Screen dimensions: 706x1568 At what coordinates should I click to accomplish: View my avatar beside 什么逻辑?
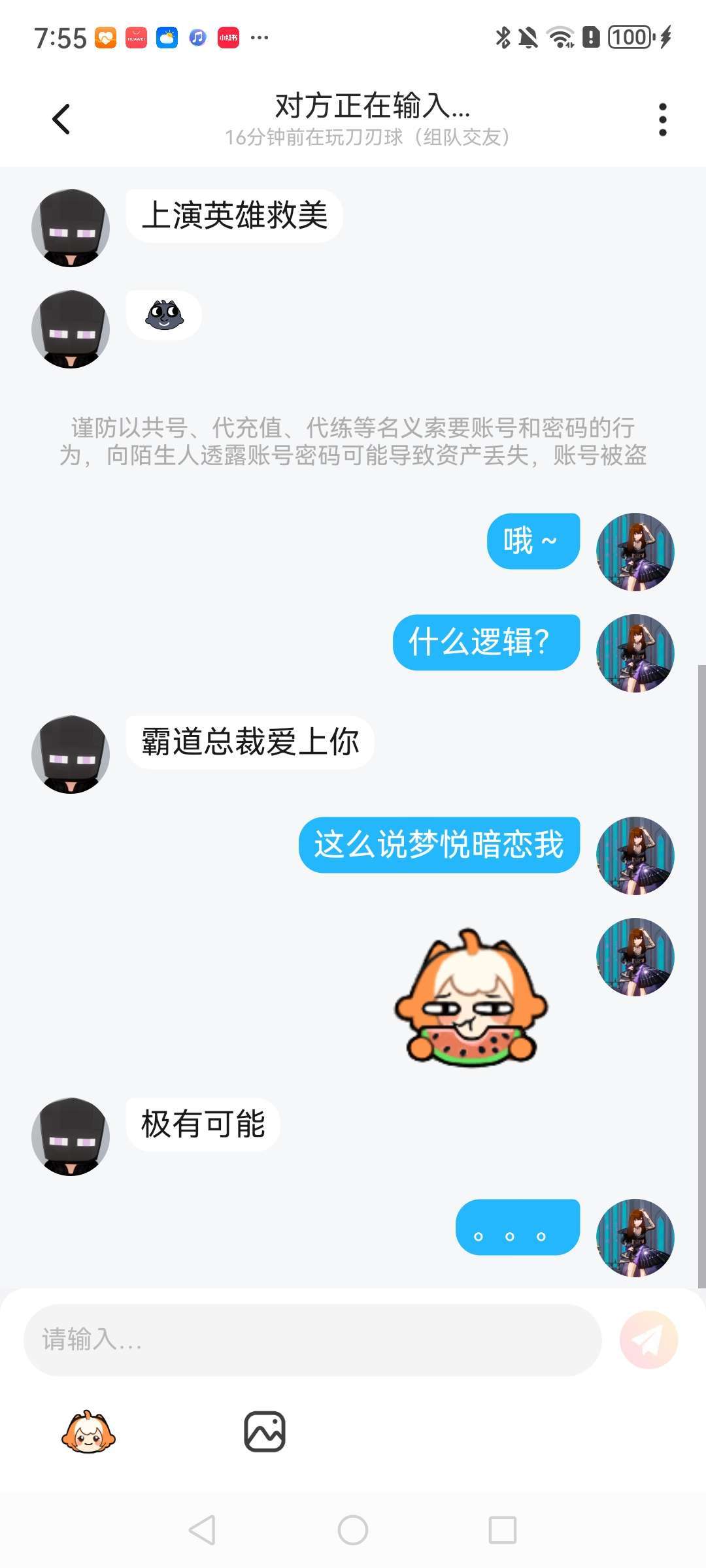point(635,653)
